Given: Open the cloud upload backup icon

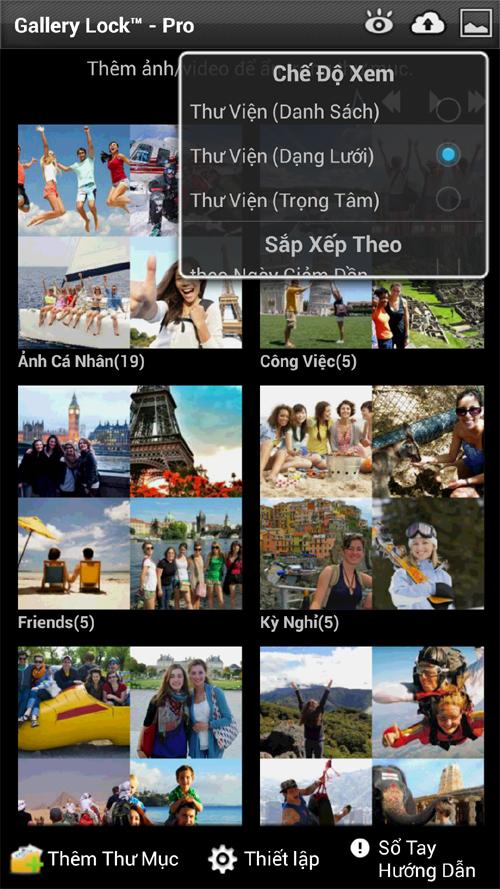Looking at the screenshot, I should tap(427, 24).
